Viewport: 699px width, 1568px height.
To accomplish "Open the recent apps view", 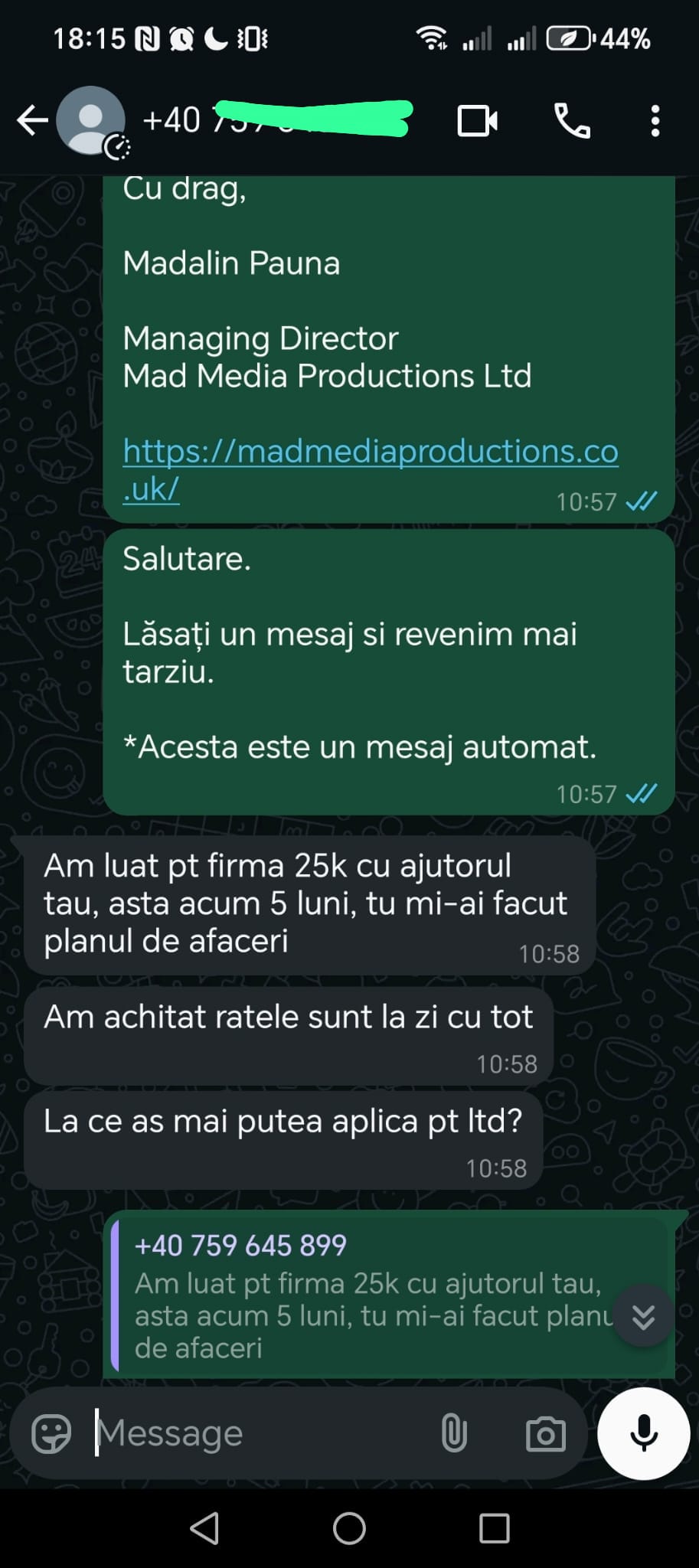I will pos(494,1529).
